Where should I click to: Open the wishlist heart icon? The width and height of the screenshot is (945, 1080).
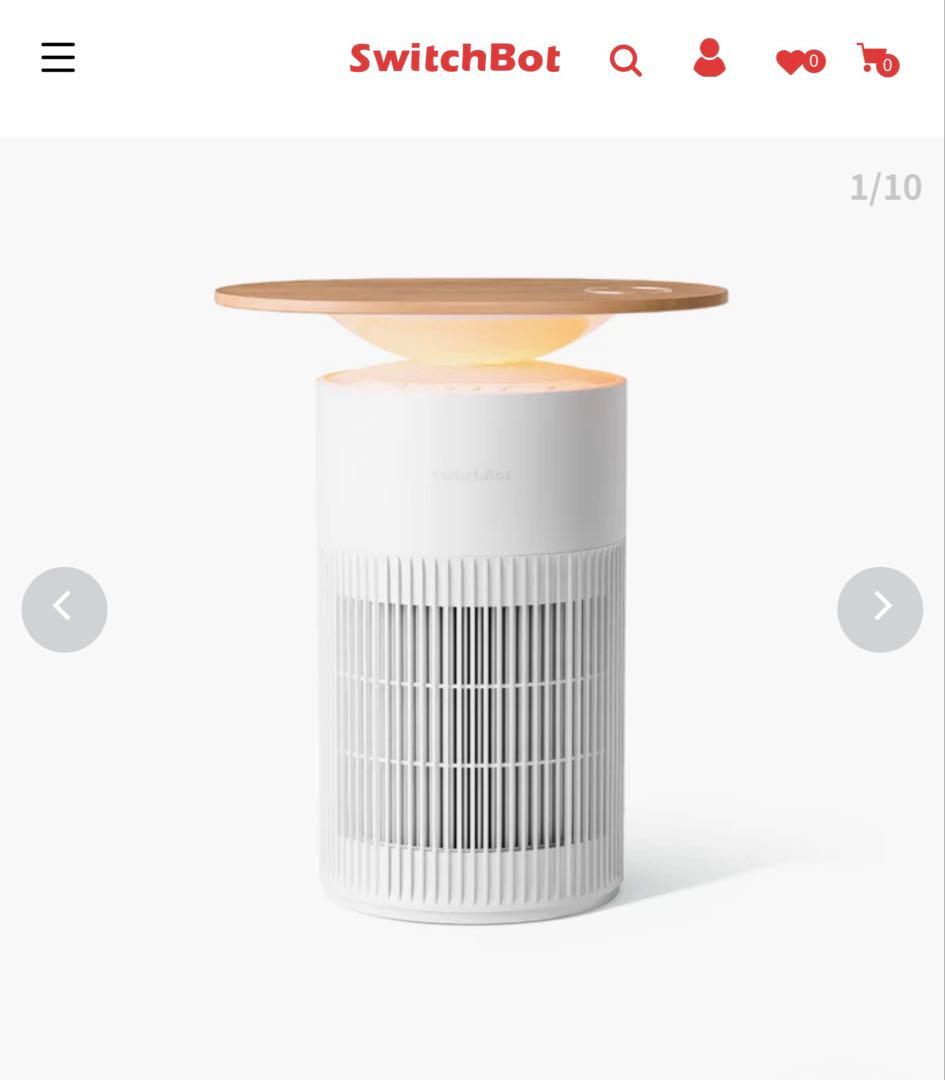tap(798, 62)
